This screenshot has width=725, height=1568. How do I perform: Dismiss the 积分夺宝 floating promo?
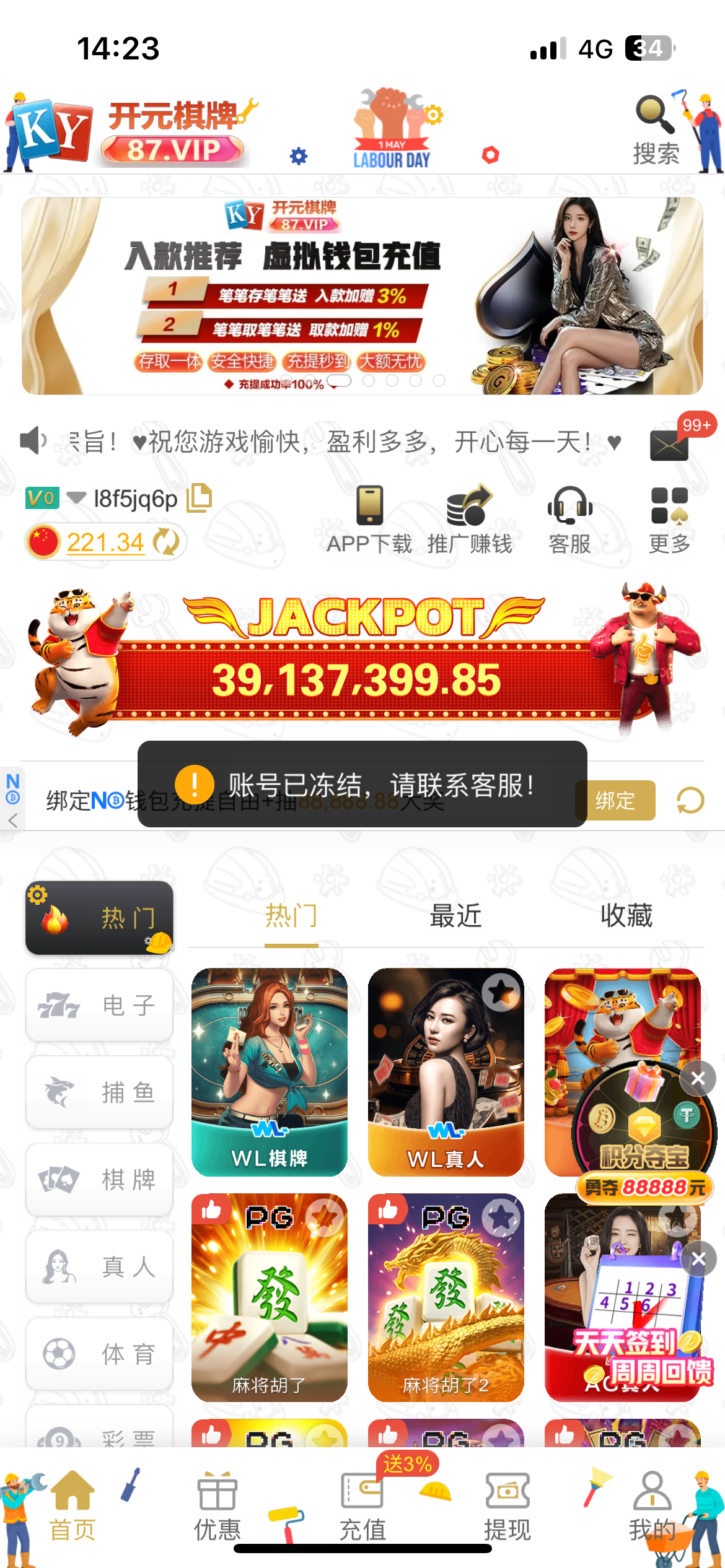pos(698,1079)
